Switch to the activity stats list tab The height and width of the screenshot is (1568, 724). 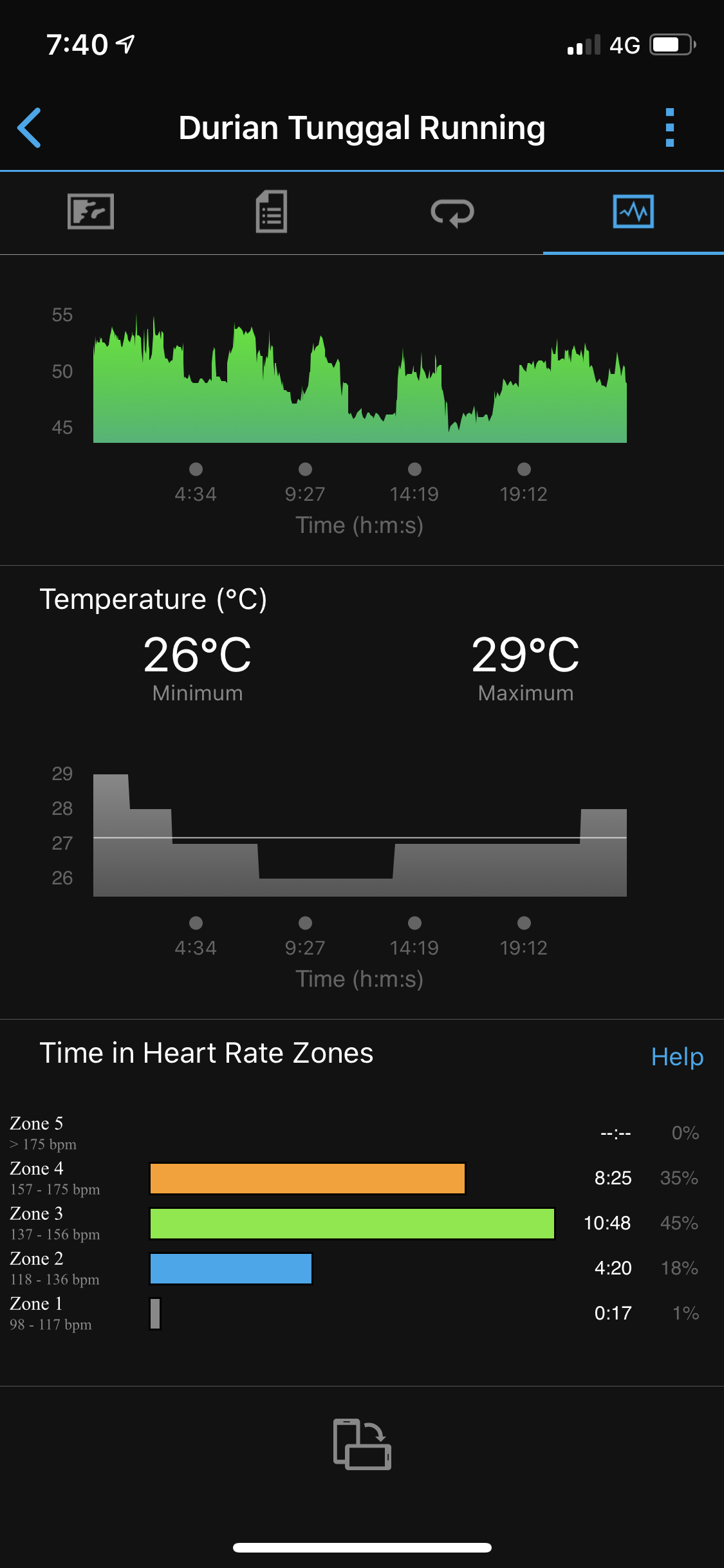[272, 212]
